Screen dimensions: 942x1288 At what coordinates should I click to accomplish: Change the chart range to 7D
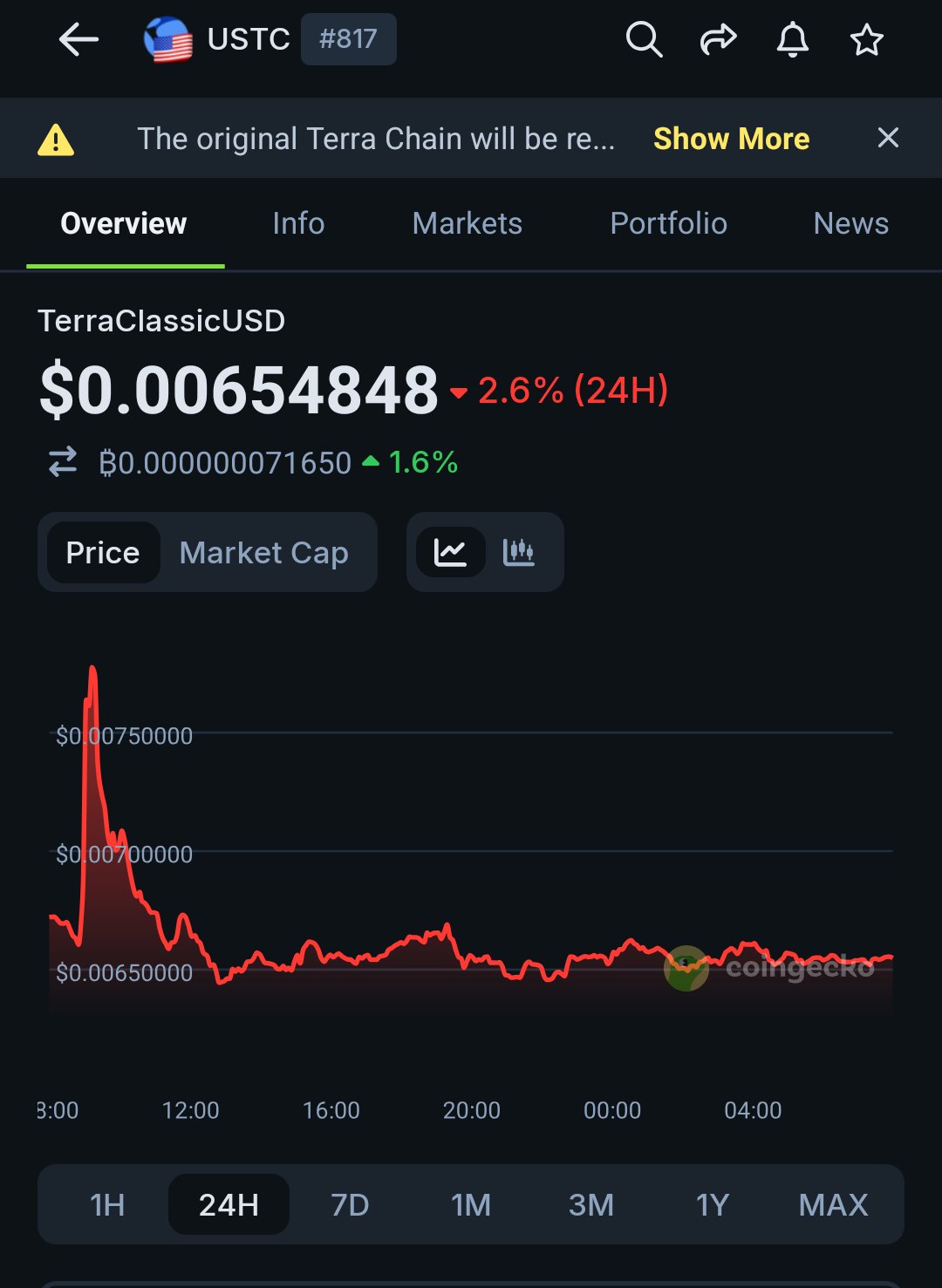[350, 1204]
